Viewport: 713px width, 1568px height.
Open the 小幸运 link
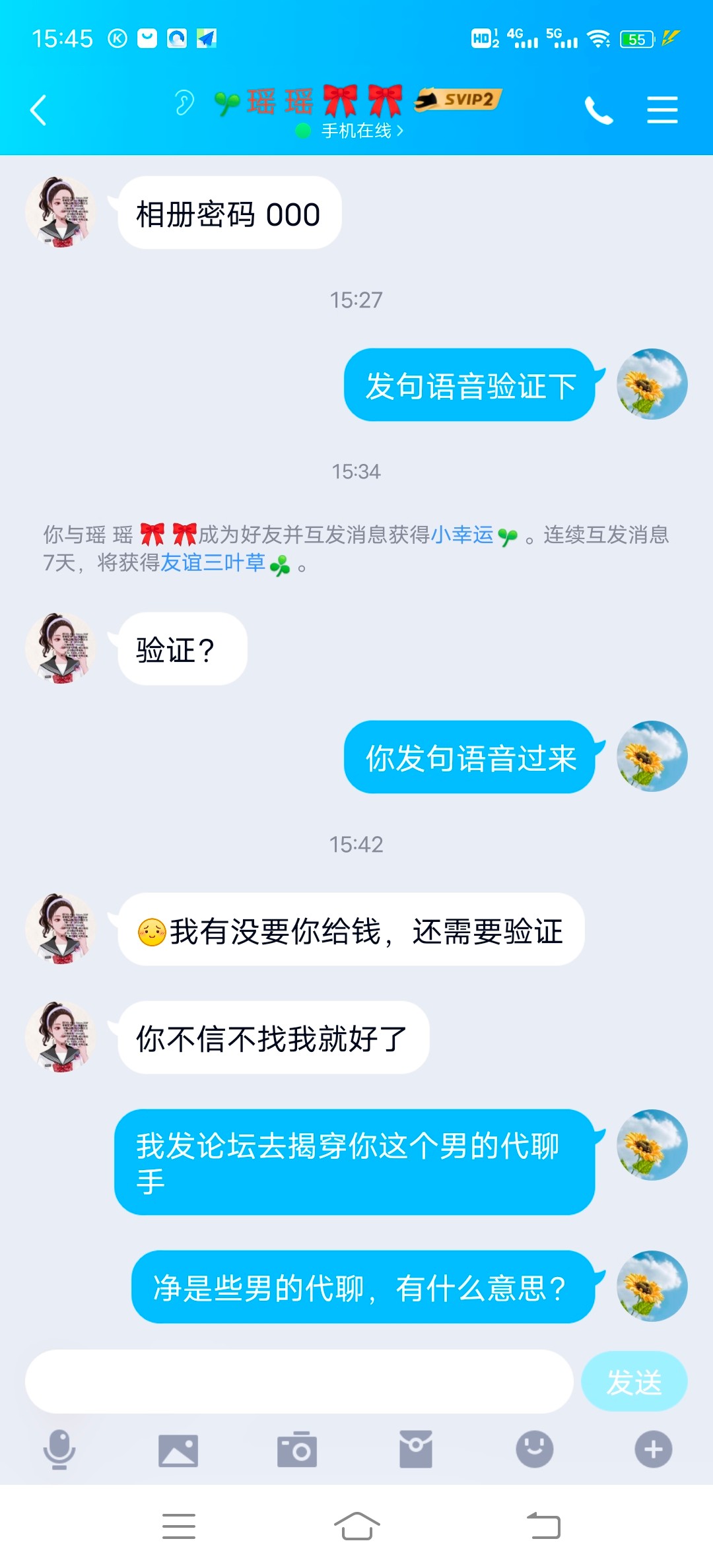pos(462,535)
